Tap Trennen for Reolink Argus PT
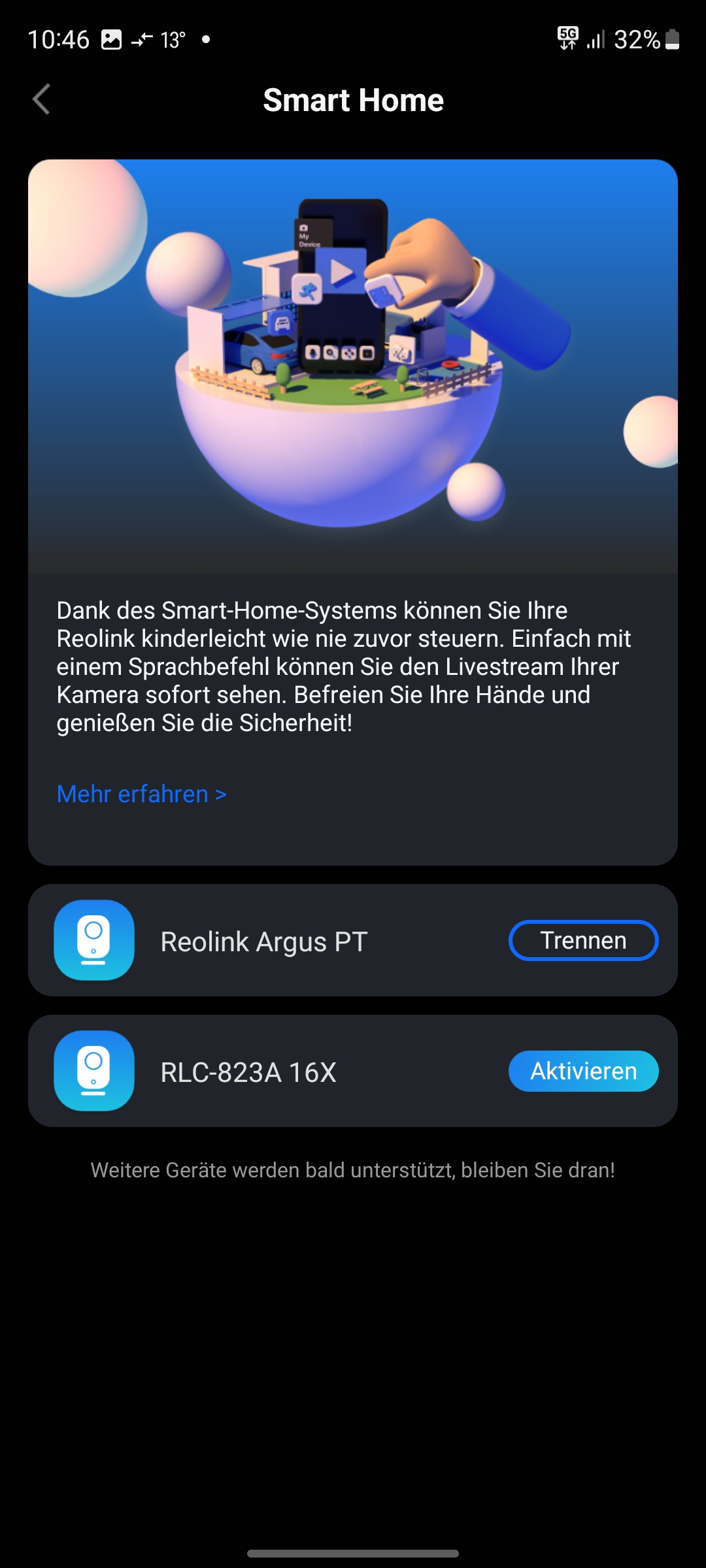 (x=583, y=940)
